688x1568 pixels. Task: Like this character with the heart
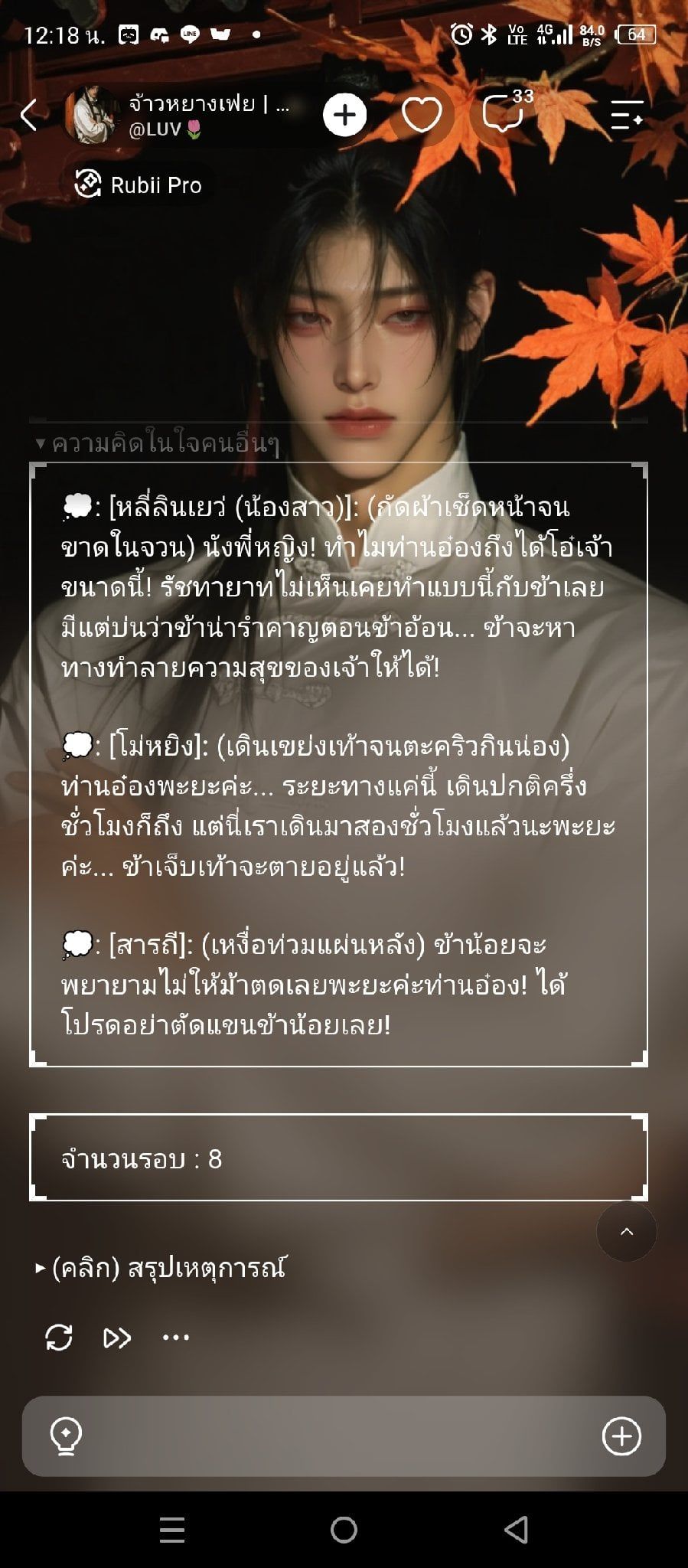422,115
